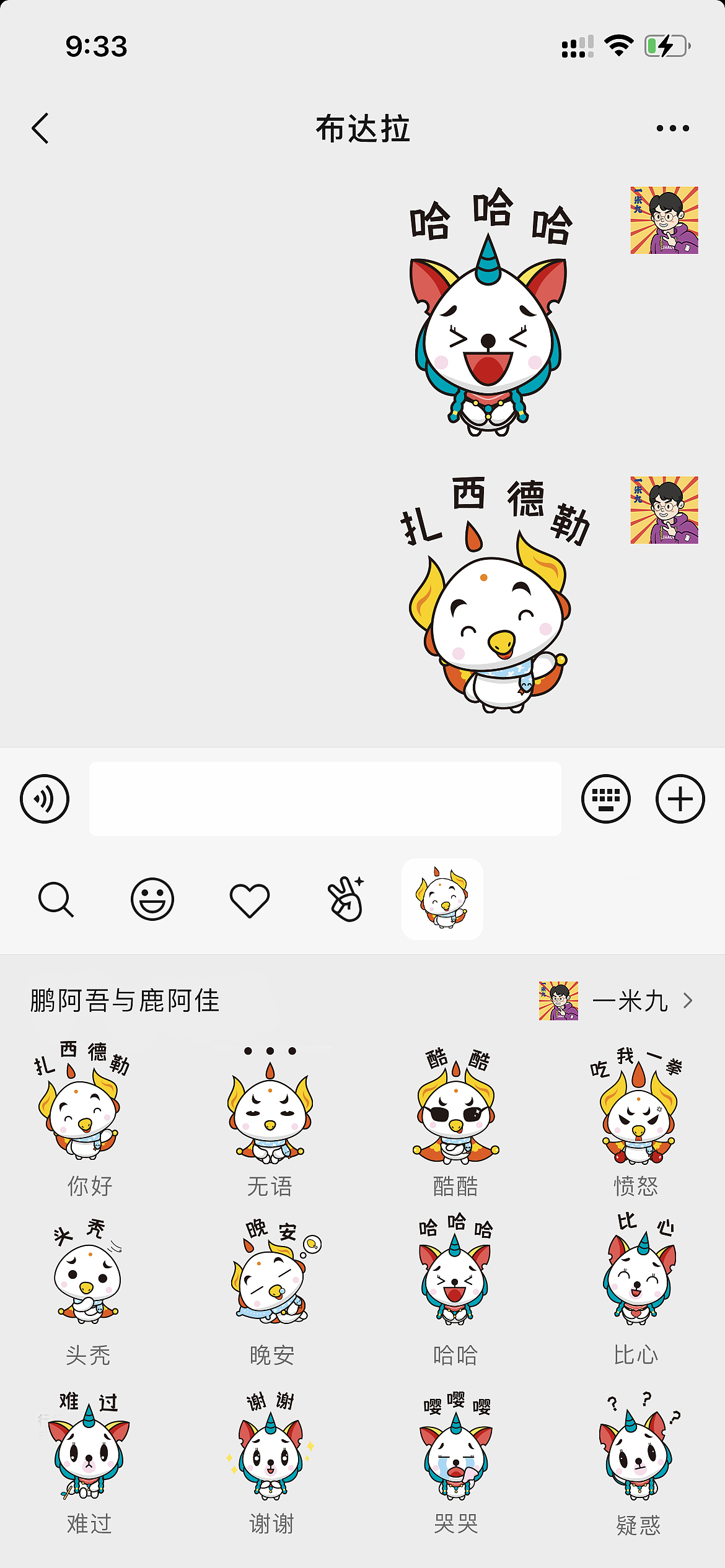The width and height of the screenshot is (725, 1568).
Task: Select the 鹏阿吾与鹿阿佳 sticker pack tab
Action: tap(442, 899)
